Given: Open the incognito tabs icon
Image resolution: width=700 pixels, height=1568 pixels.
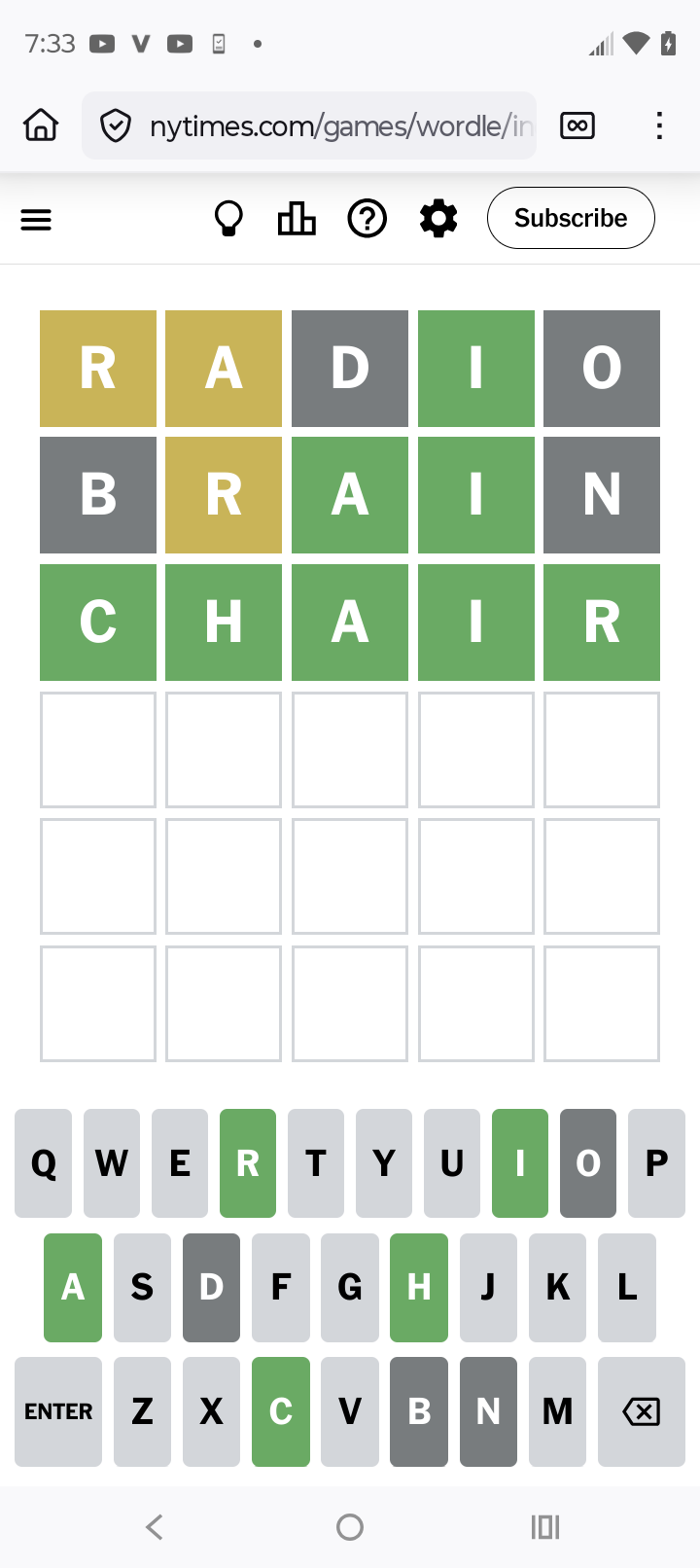Looking at the screenshot, I should [577, 125].
